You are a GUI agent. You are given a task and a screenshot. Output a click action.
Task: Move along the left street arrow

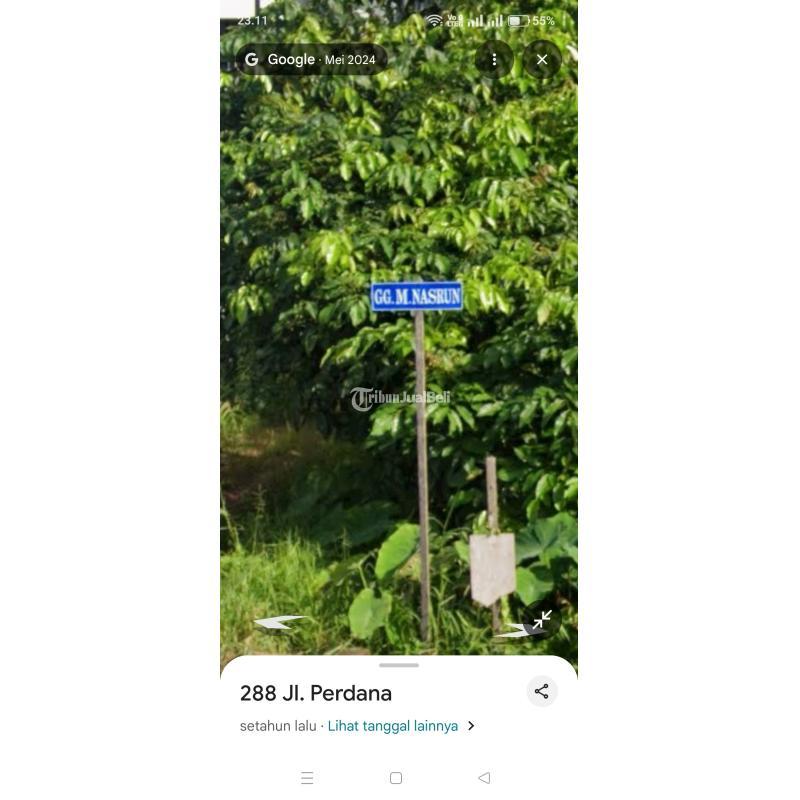pyautogui.click(x=279, y=622)
